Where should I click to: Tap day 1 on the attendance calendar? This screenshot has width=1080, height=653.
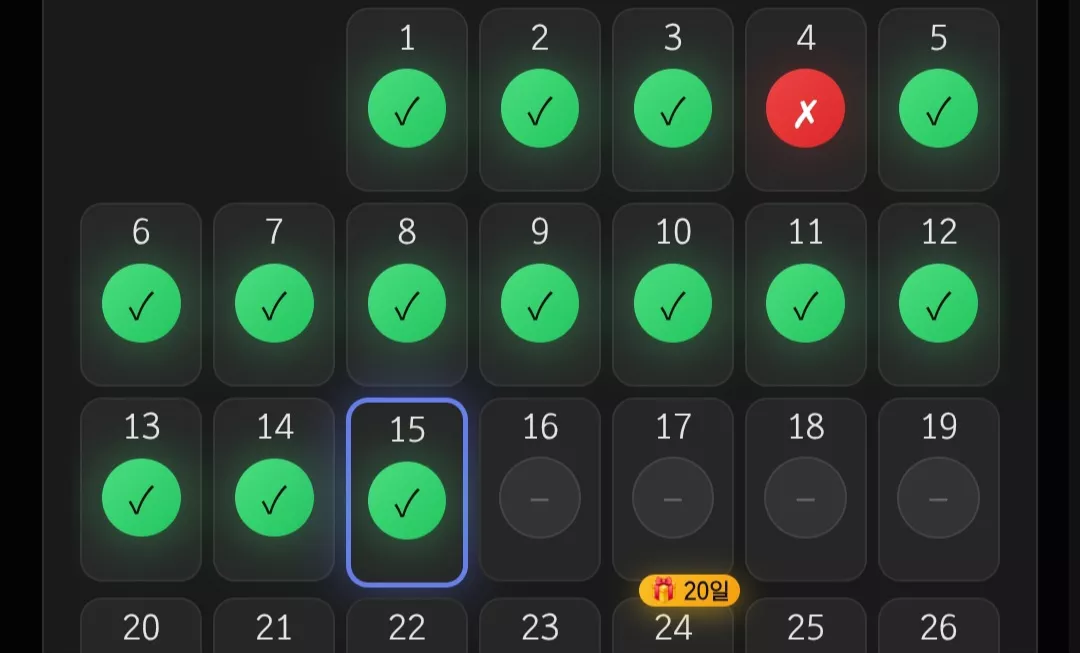[x=407, y=99]
